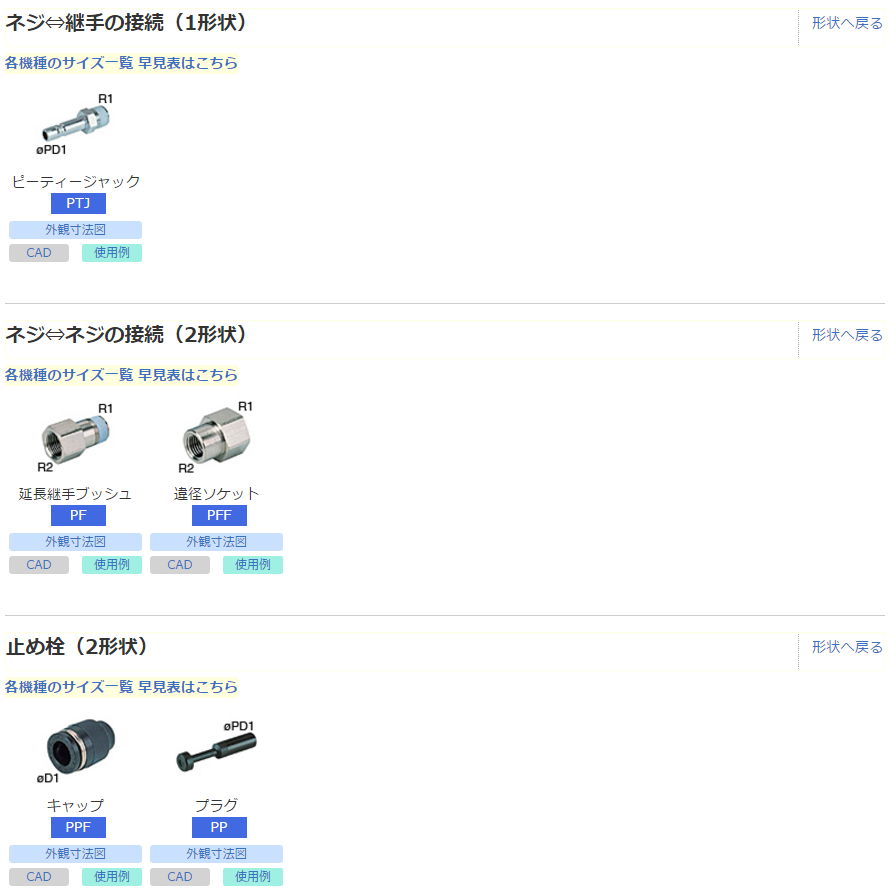Open CAD data for PP
Viewport: 889px width, 892px height.
180,877
